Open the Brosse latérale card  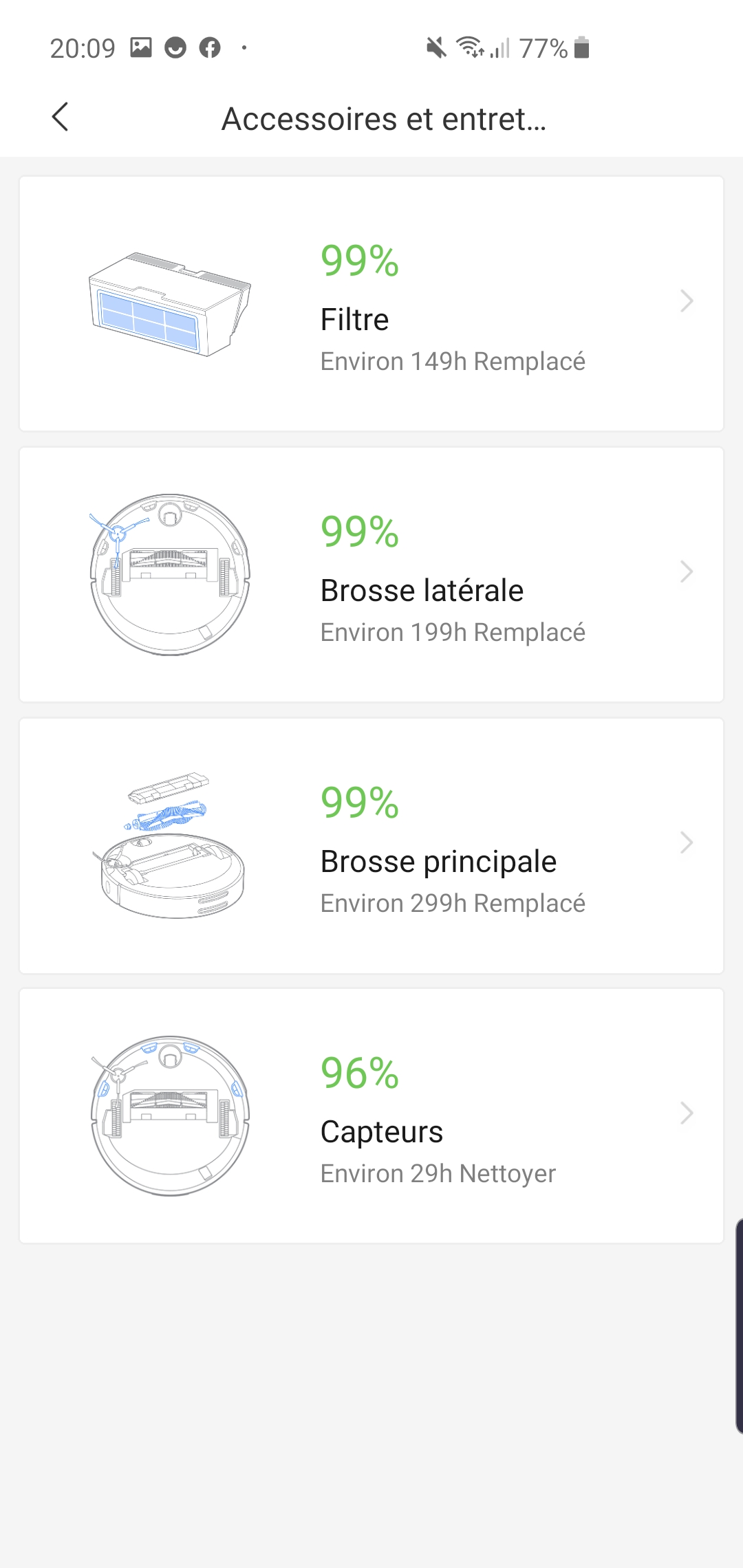click(371, 575)
